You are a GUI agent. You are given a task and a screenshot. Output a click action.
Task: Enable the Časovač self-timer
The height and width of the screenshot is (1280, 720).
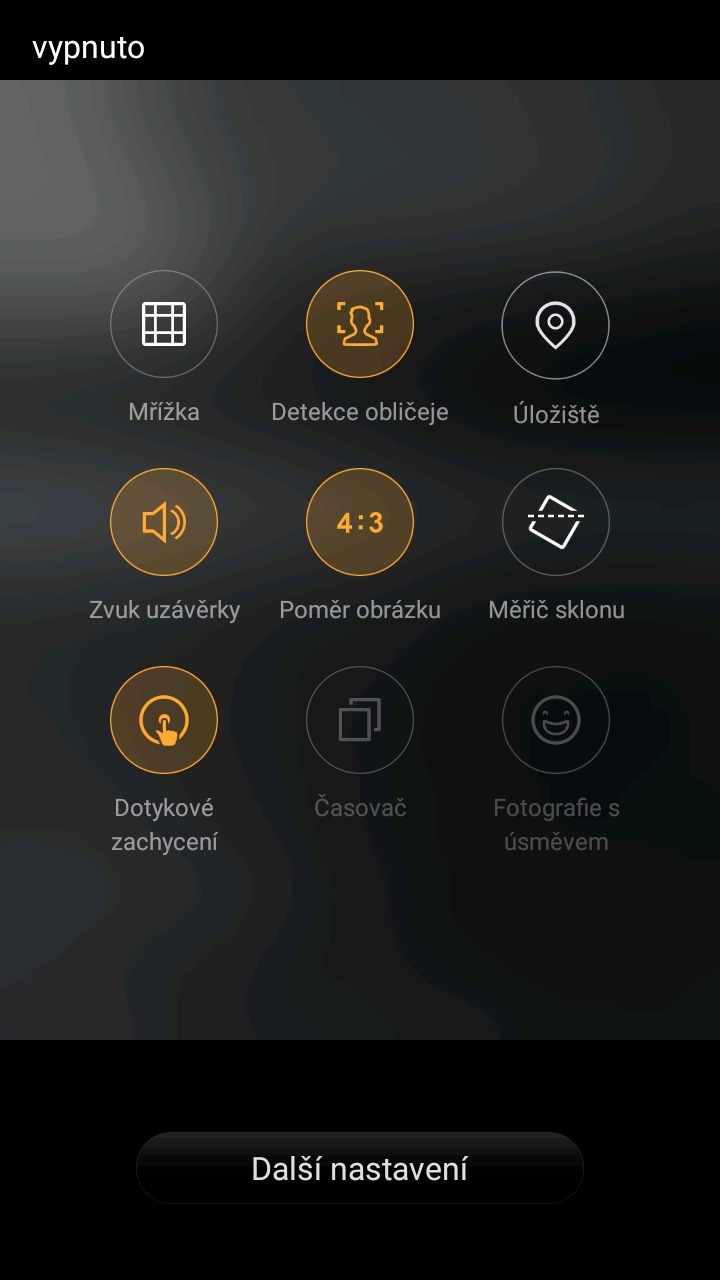tap(359, 719)
